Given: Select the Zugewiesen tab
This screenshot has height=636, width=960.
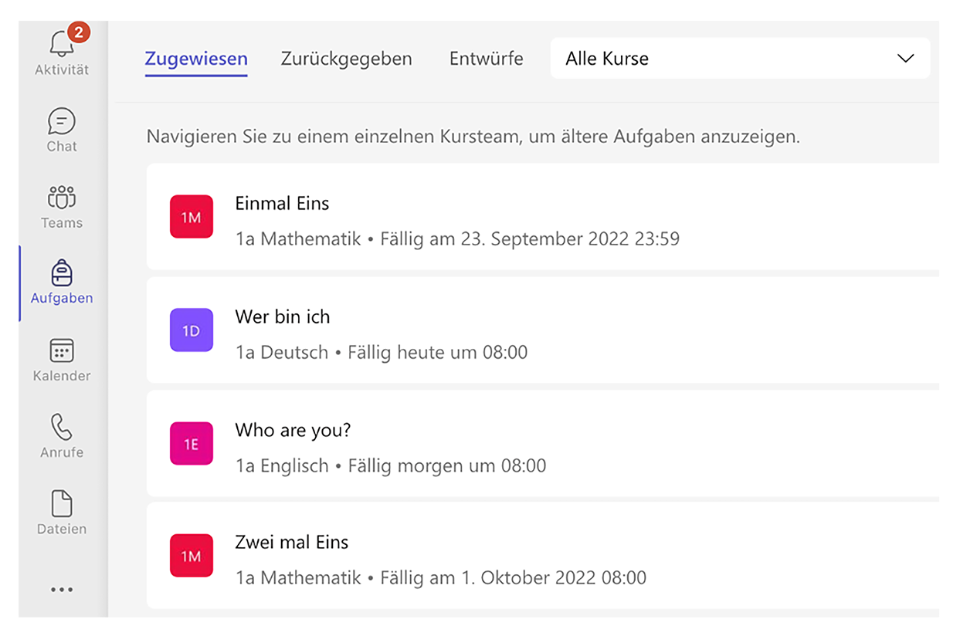Looking at the screenshot, I should tap(196, 59).
